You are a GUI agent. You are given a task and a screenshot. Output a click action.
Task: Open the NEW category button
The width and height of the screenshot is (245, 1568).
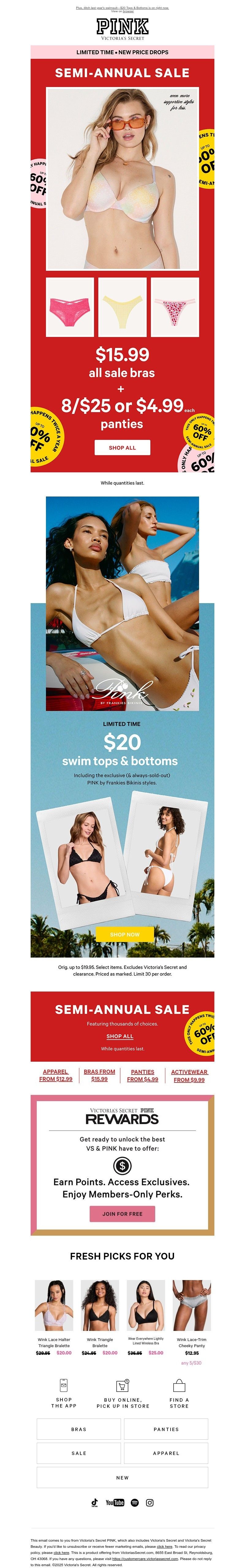122,1477
